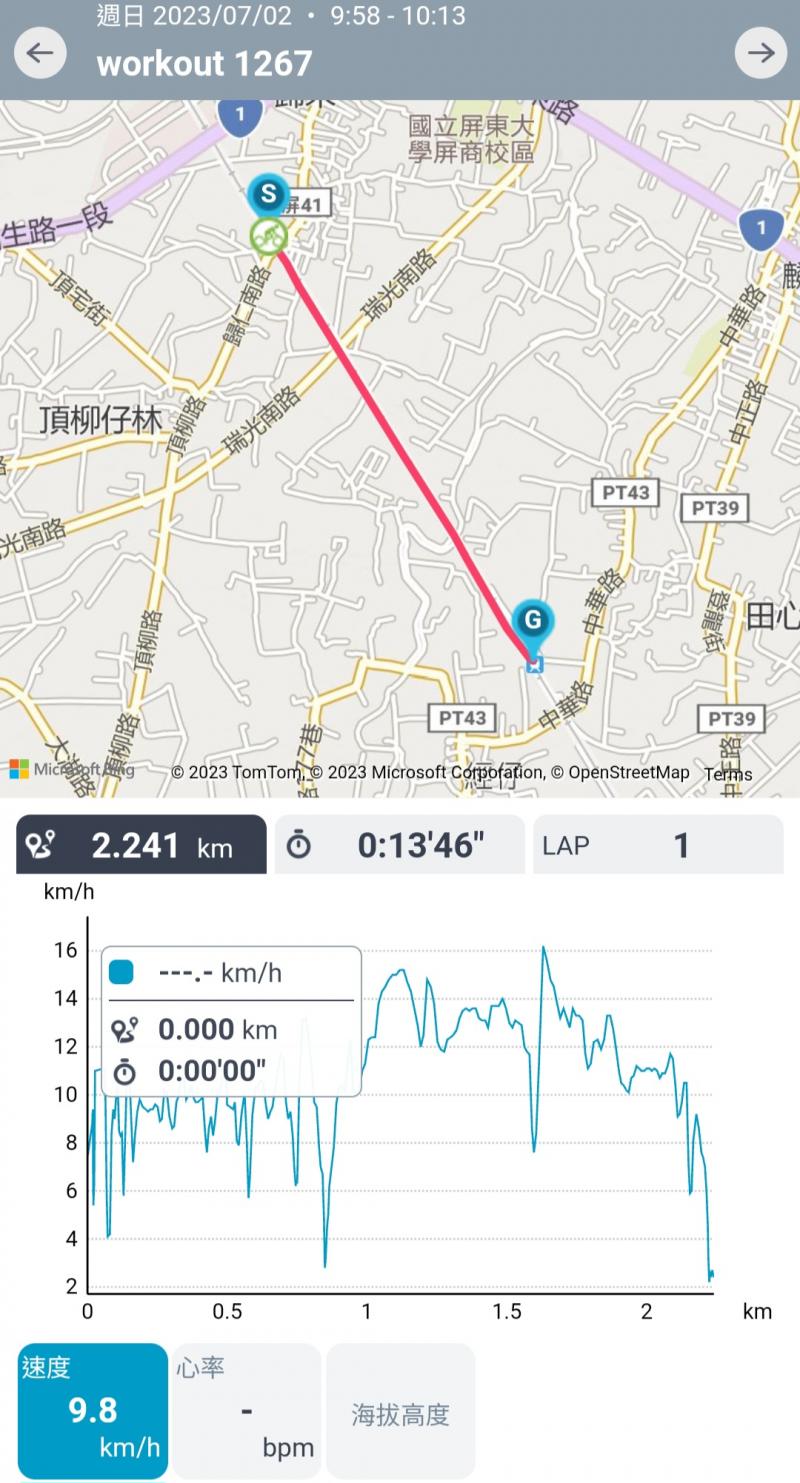
Task: Open the map Terms link
Action: point(727,774)
